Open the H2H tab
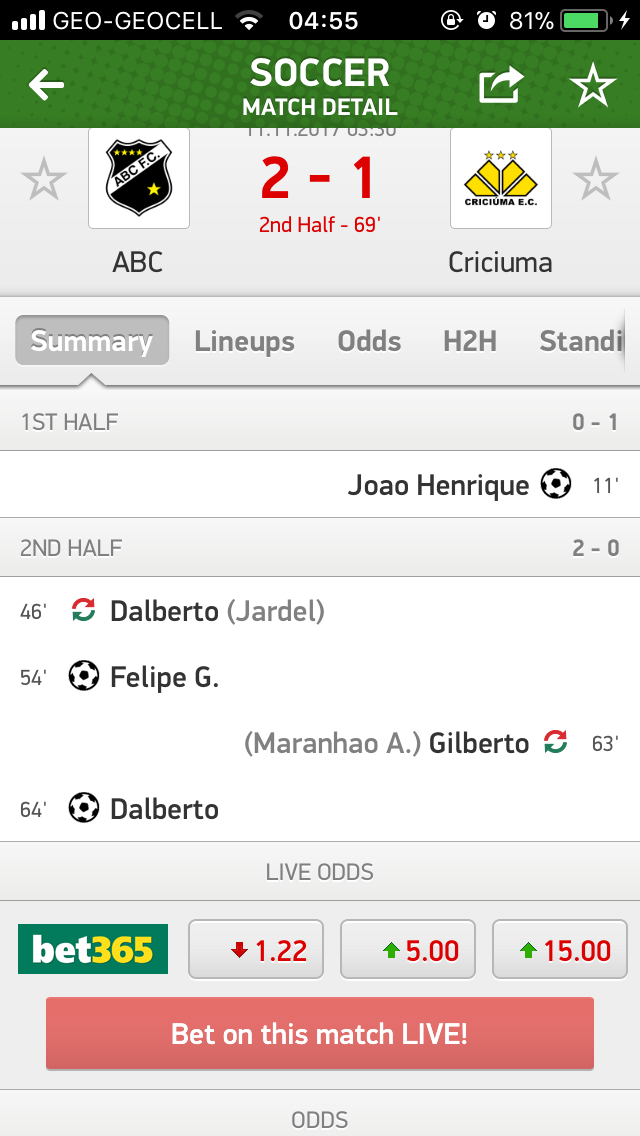 [470, 341]
